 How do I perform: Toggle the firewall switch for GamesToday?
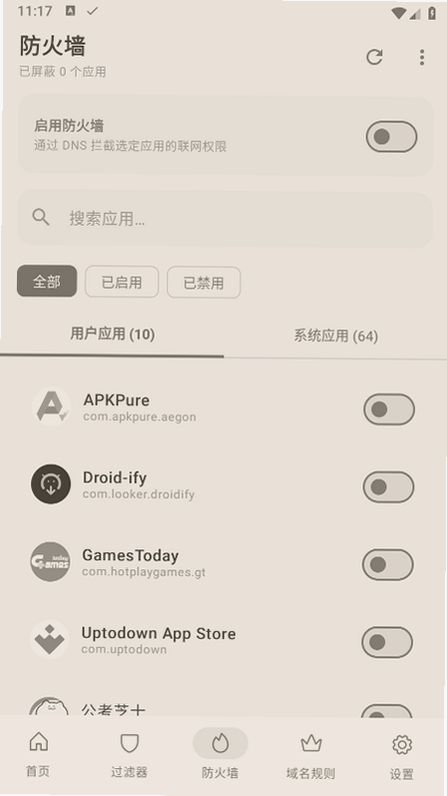(x=388, y=565)
